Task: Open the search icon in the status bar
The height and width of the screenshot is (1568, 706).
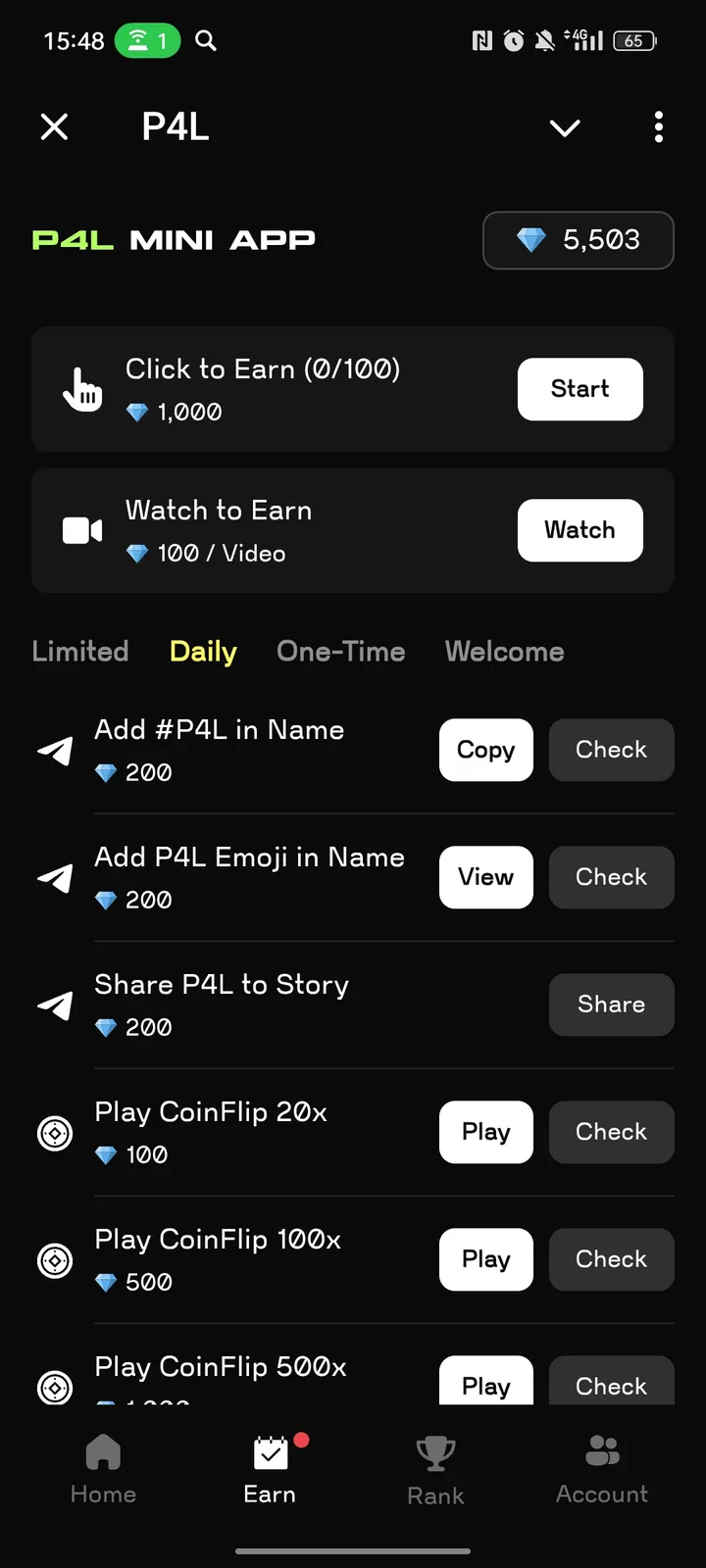Action: click(x=205, y=40)
